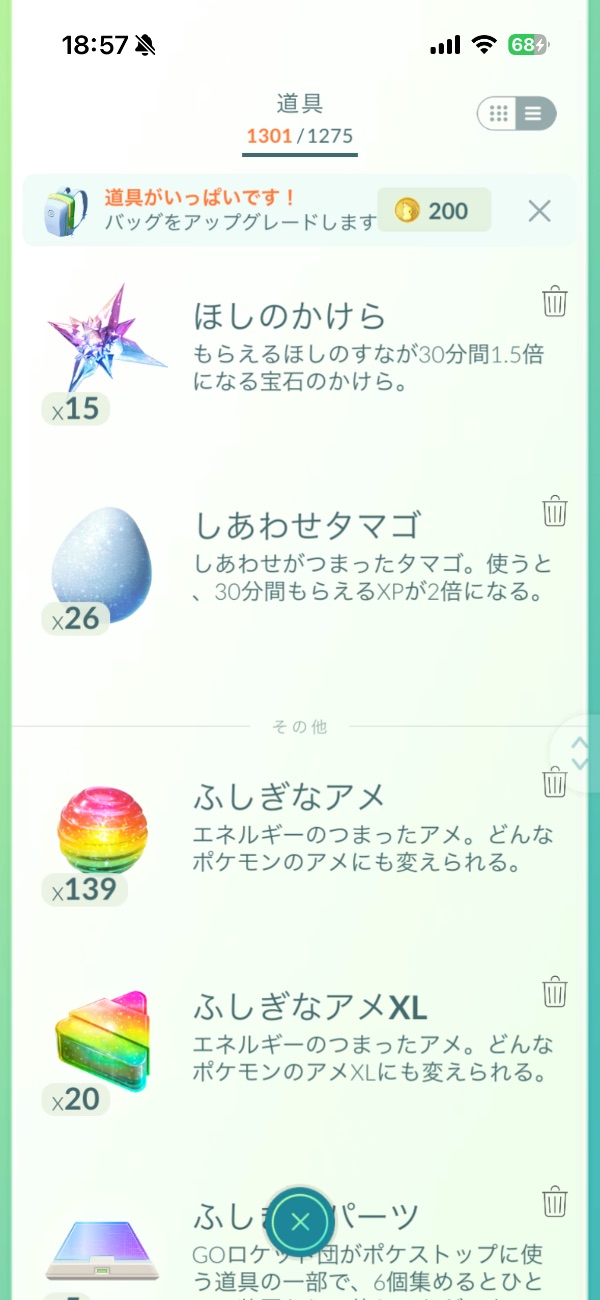
Task: Switch item bag to grid view
Action: click(500, 114)
